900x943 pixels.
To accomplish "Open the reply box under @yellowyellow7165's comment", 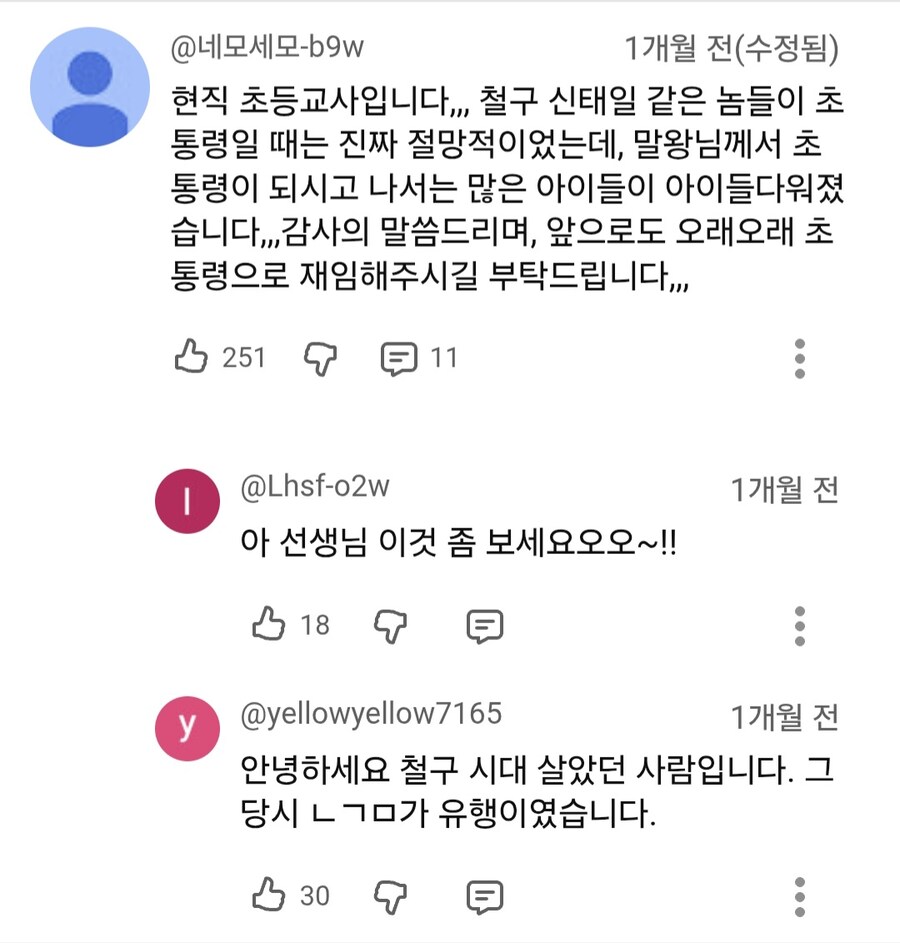I will (x=486, y=894).
